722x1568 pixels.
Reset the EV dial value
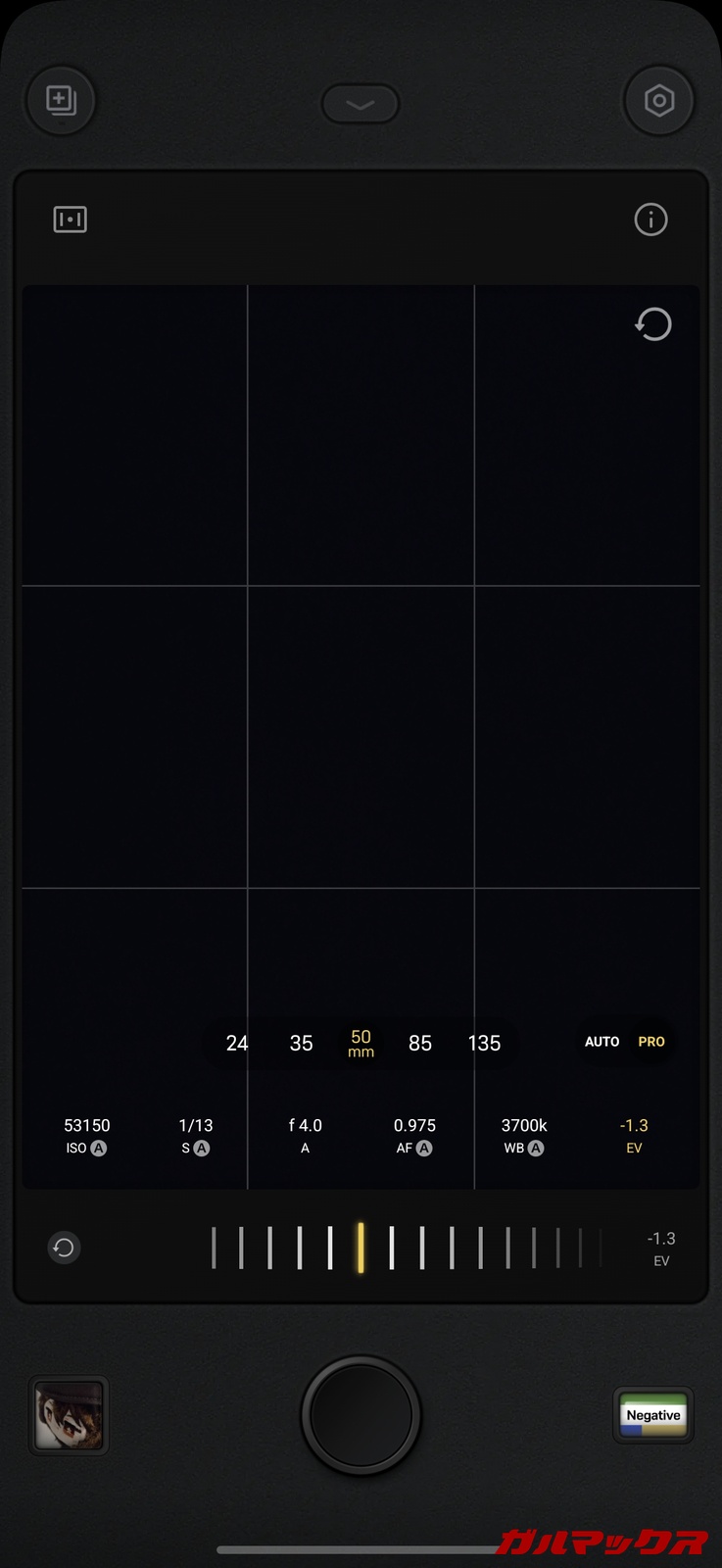pyautogui.click(x=64, y=1248)
